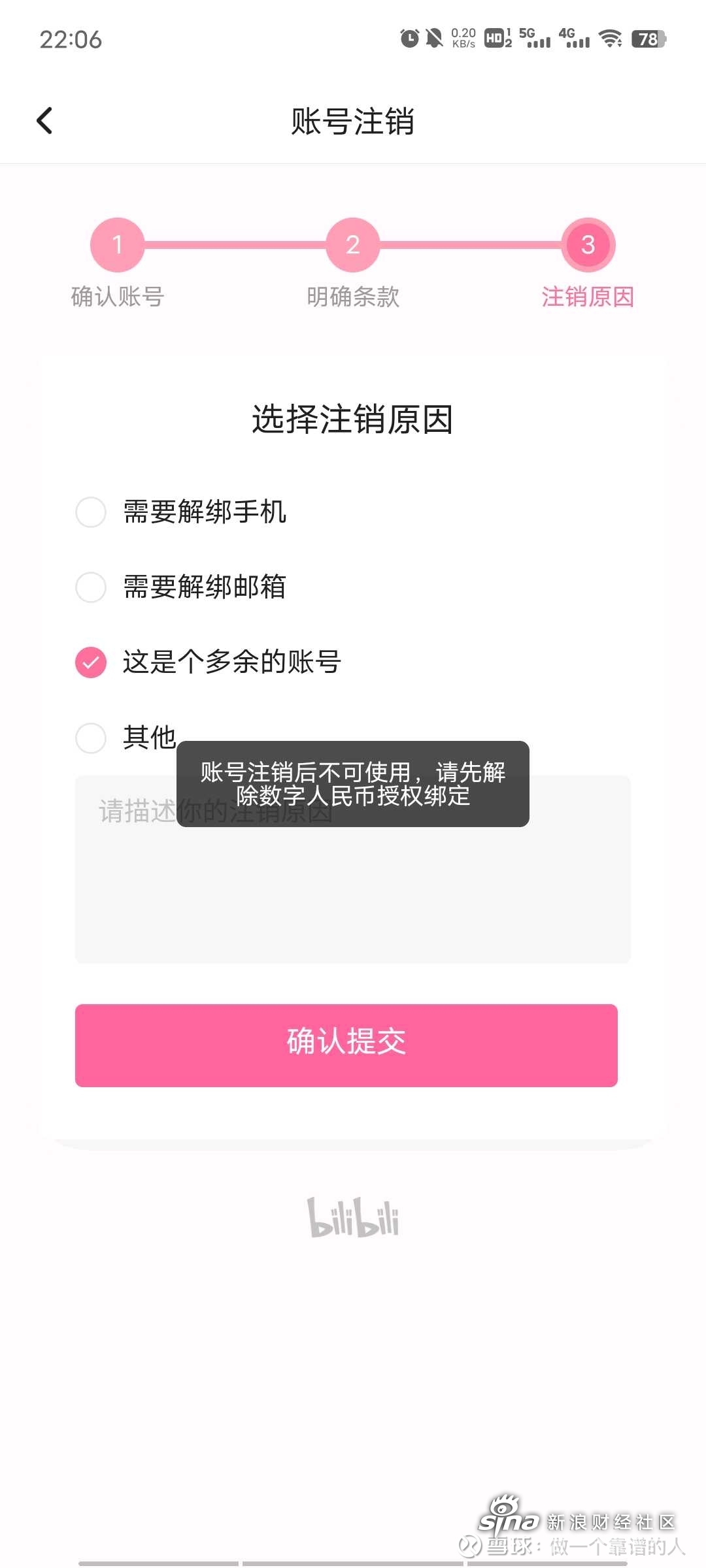Choose the 需要解绑邮箱 reason
Screen dimensions: 706x1568
pos(91,587)
